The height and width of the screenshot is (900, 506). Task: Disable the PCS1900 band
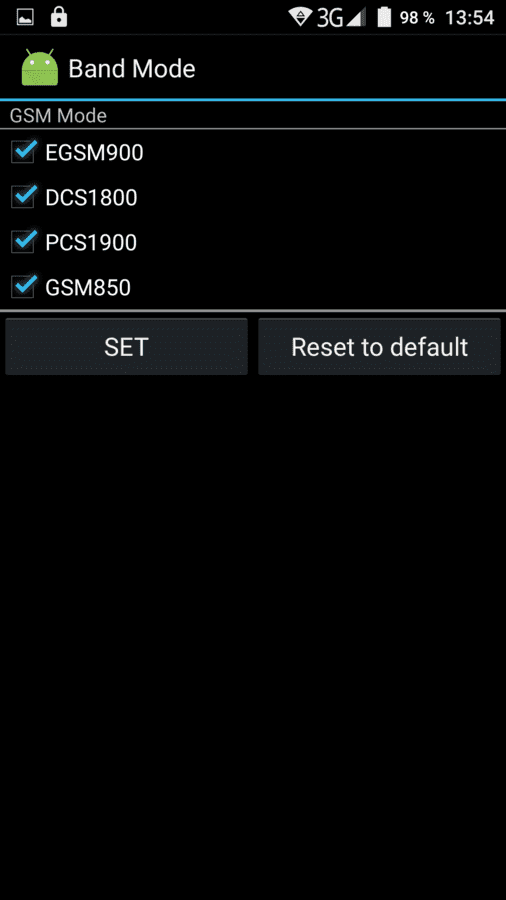[24, 242]
